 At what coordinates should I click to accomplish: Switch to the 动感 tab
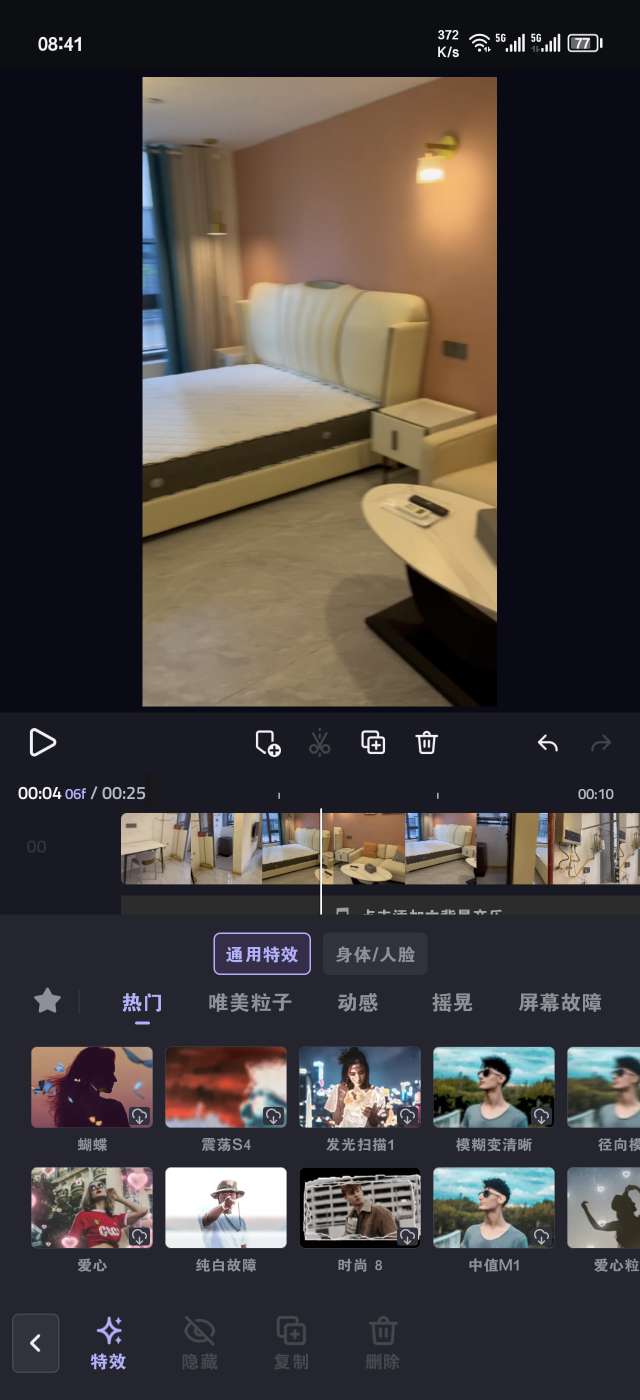click(357, 1002)
